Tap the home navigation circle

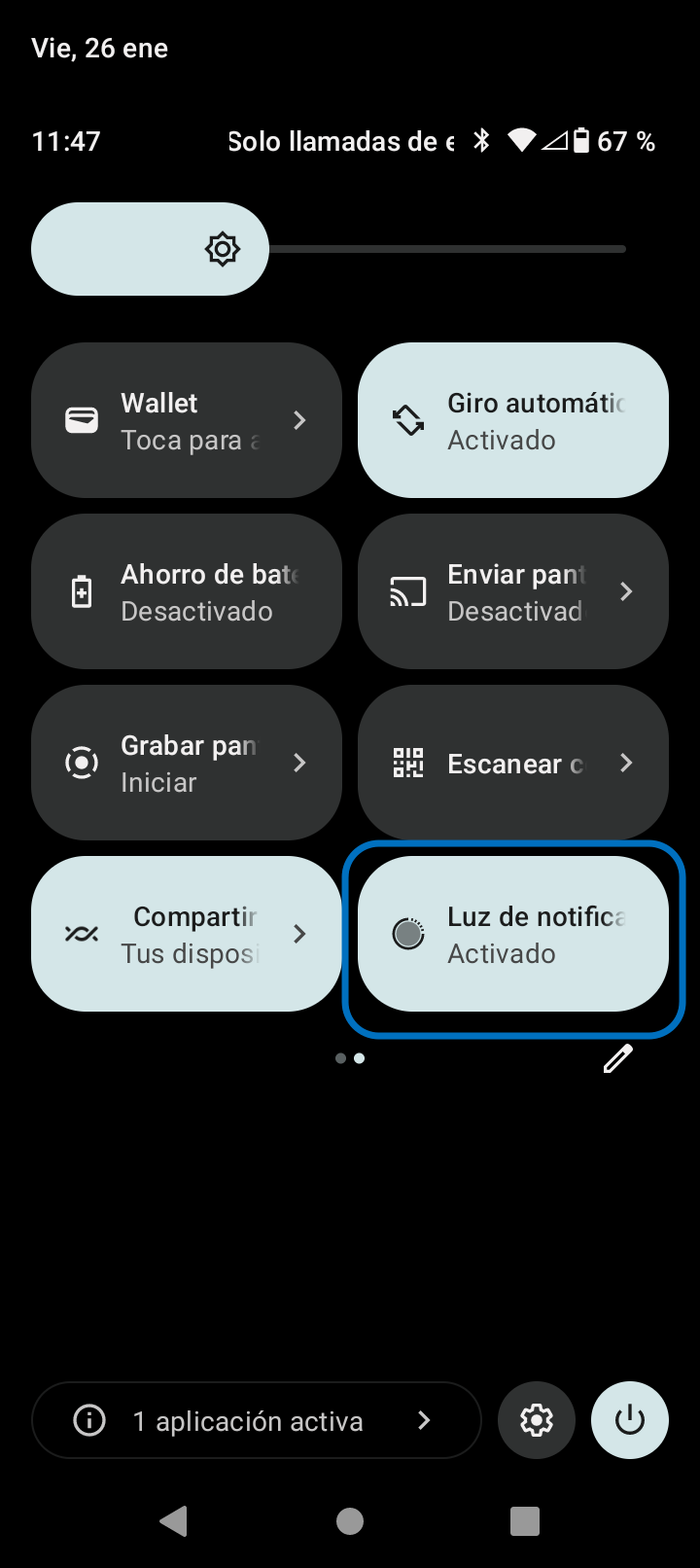pyautogui.click(x=350, y=1521)
